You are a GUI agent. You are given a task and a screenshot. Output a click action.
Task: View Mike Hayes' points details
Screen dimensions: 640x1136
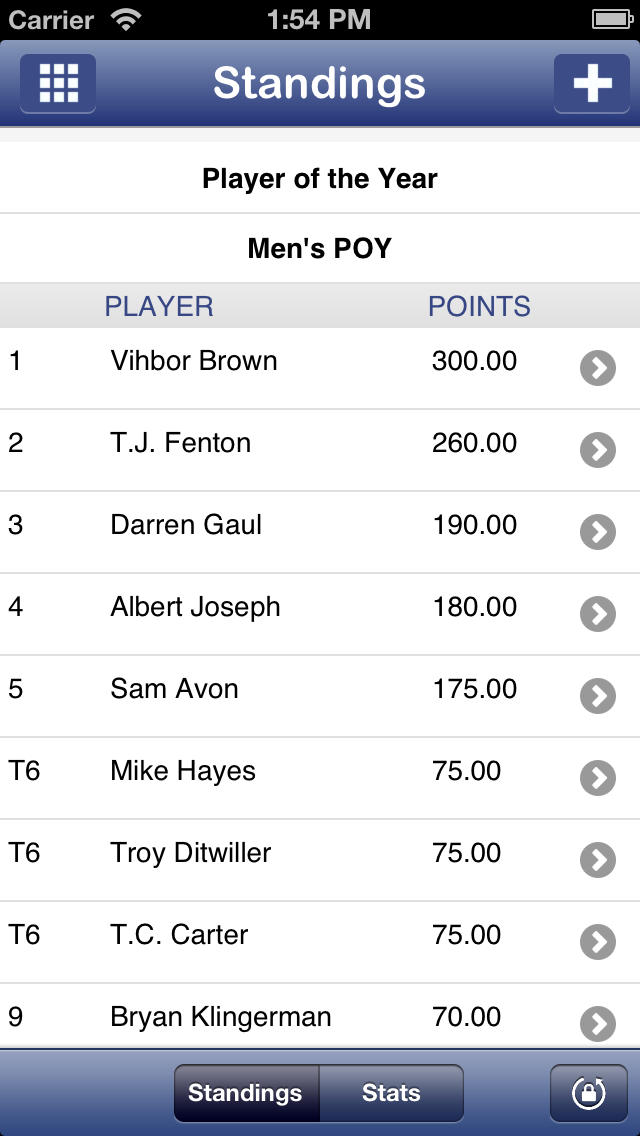coord(320,777)
